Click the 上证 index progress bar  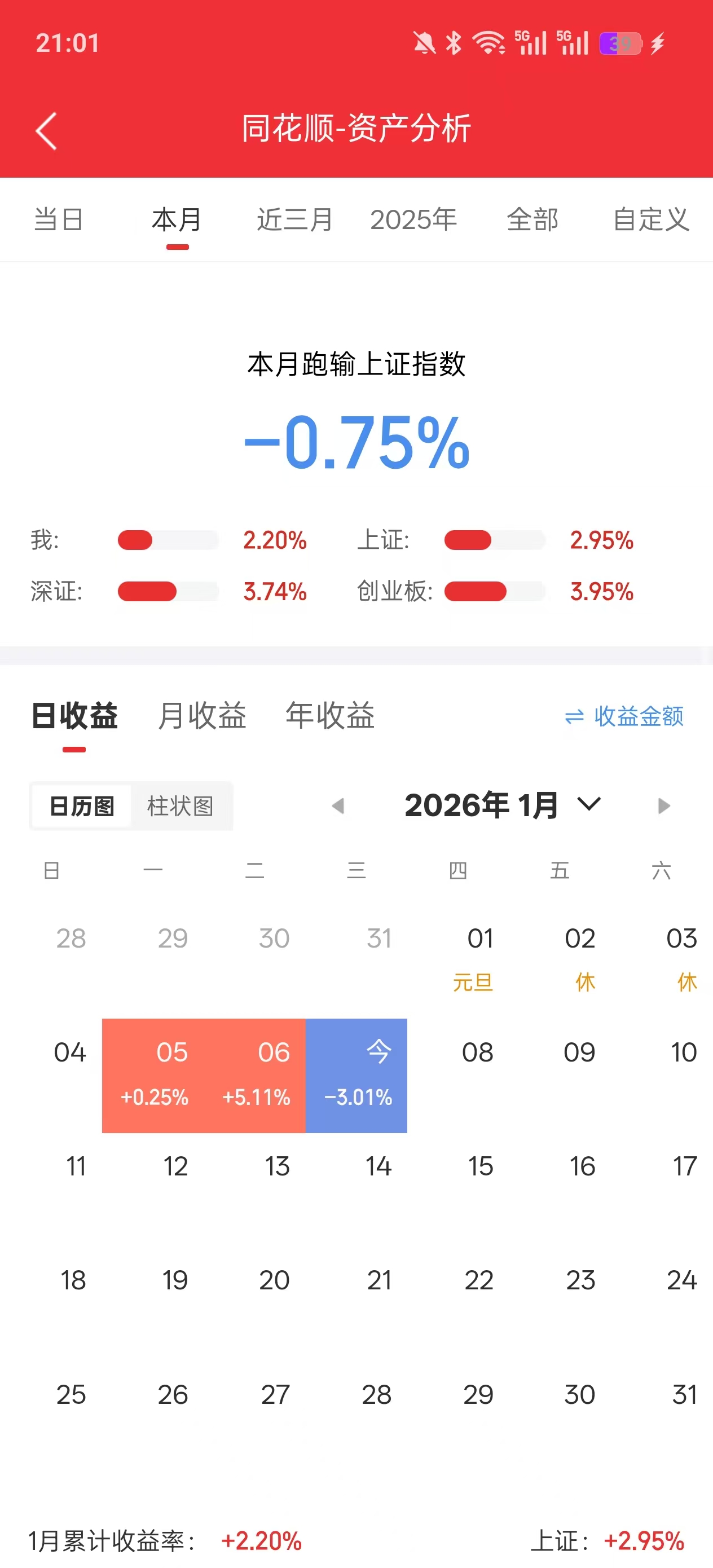pyautogui.click(x=494, y=540)
